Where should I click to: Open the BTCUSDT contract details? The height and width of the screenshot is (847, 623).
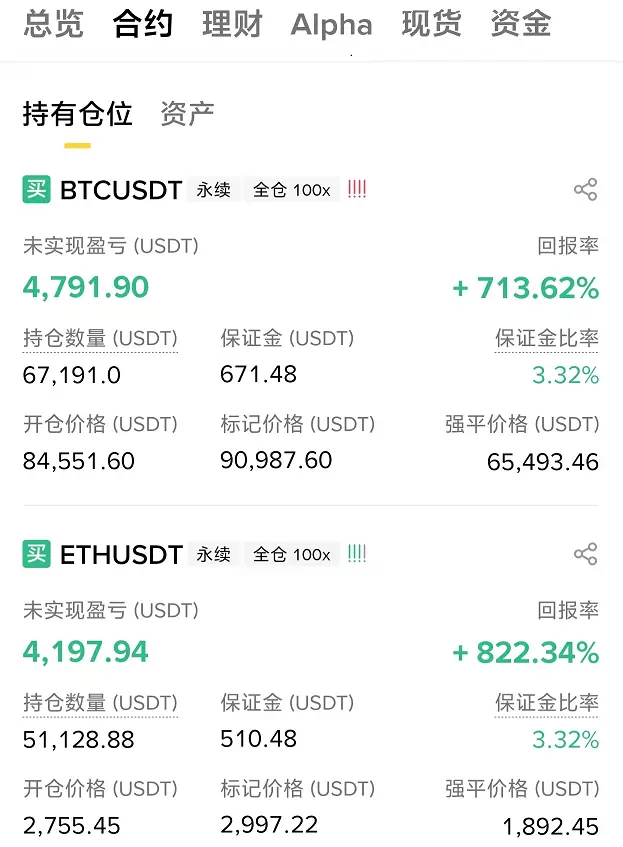(x=120, y=190)
